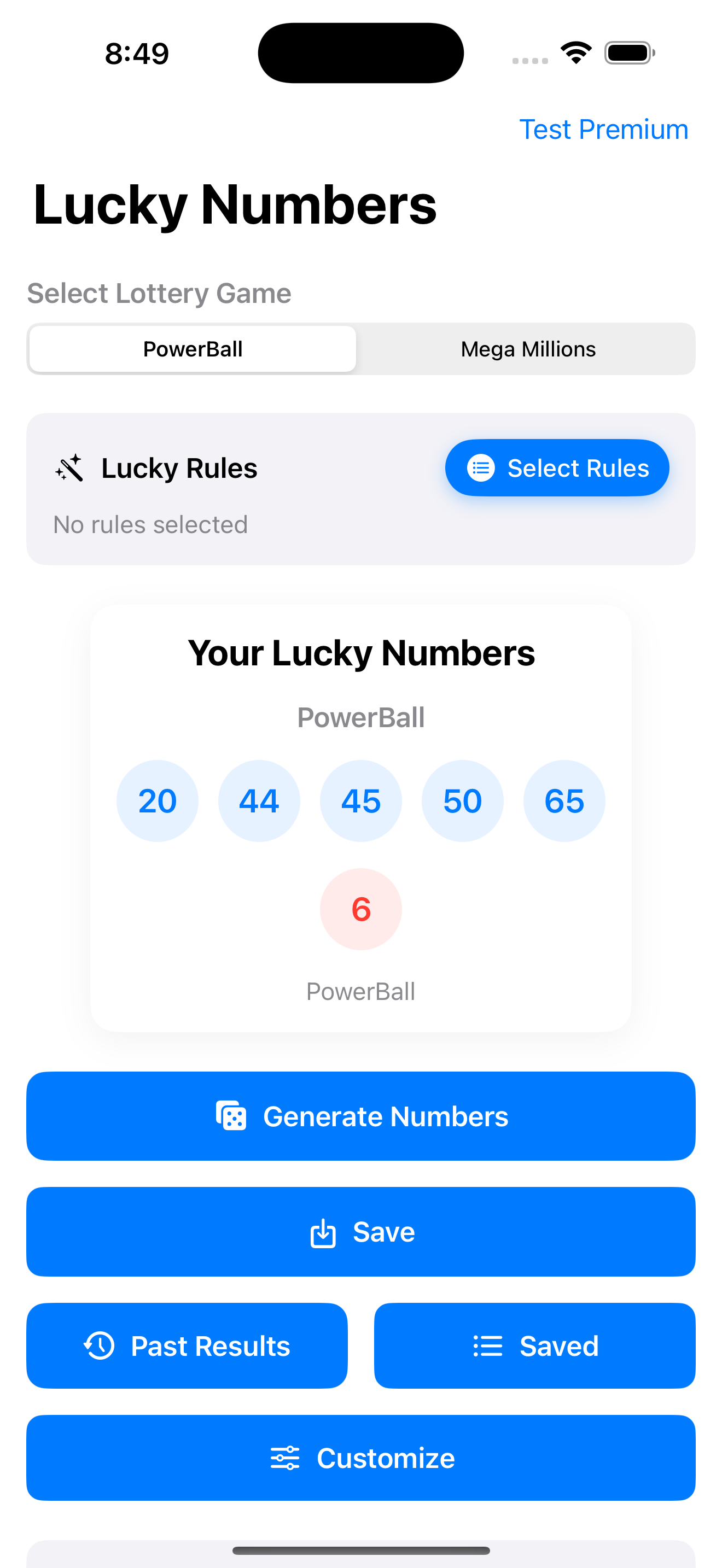
Task: Generate new lucky numbers
Action: [x=361, y=1116]
